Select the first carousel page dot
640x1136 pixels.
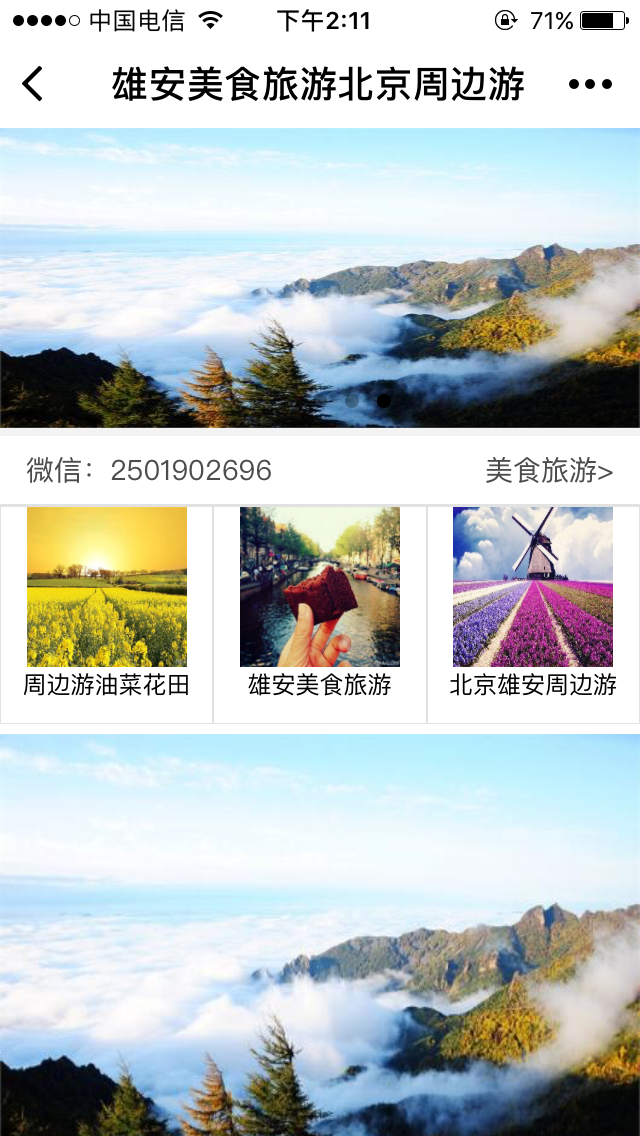click(x=352, y=401)
